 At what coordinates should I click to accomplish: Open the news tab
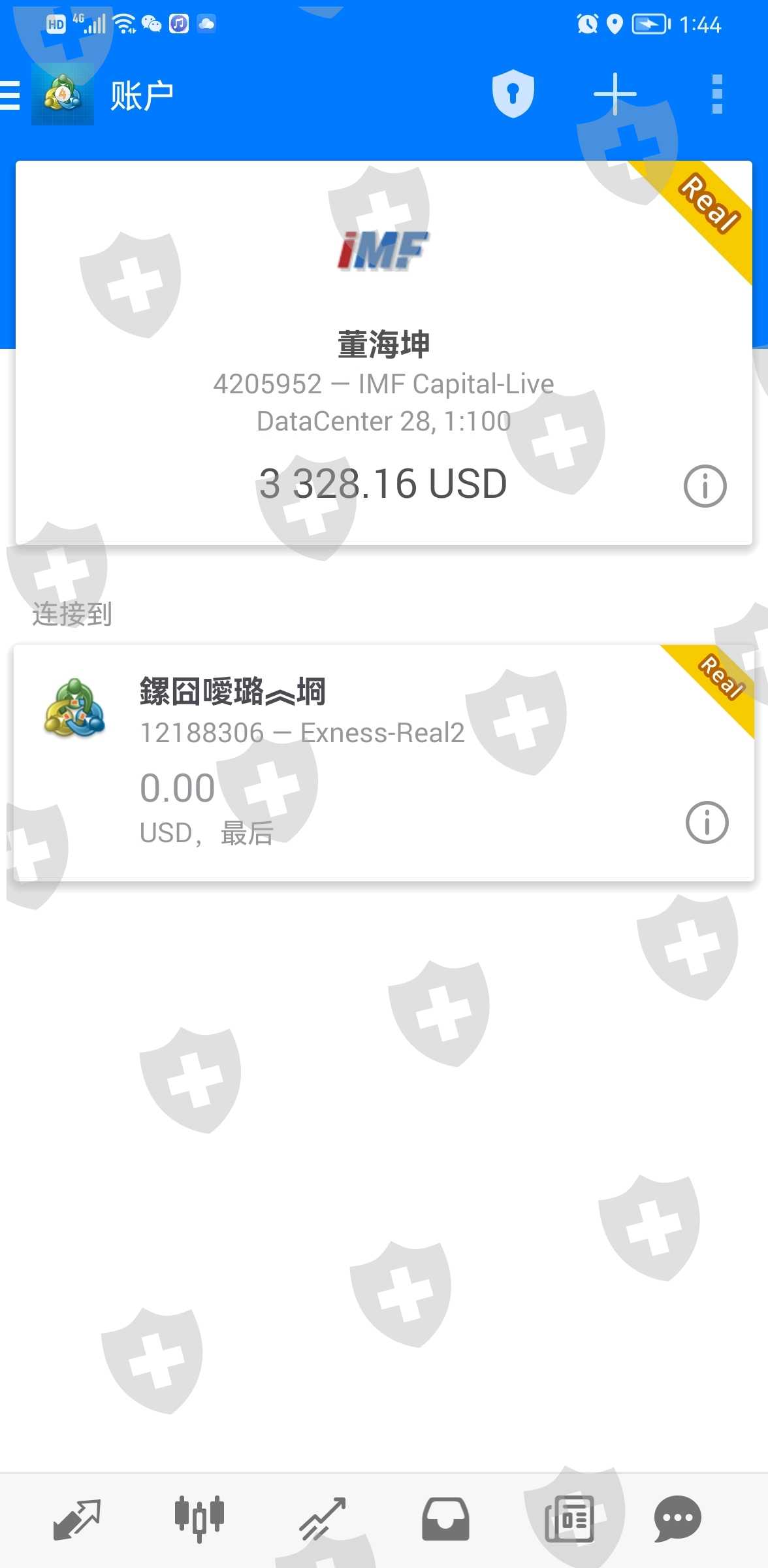click(x=569, y=1520)
